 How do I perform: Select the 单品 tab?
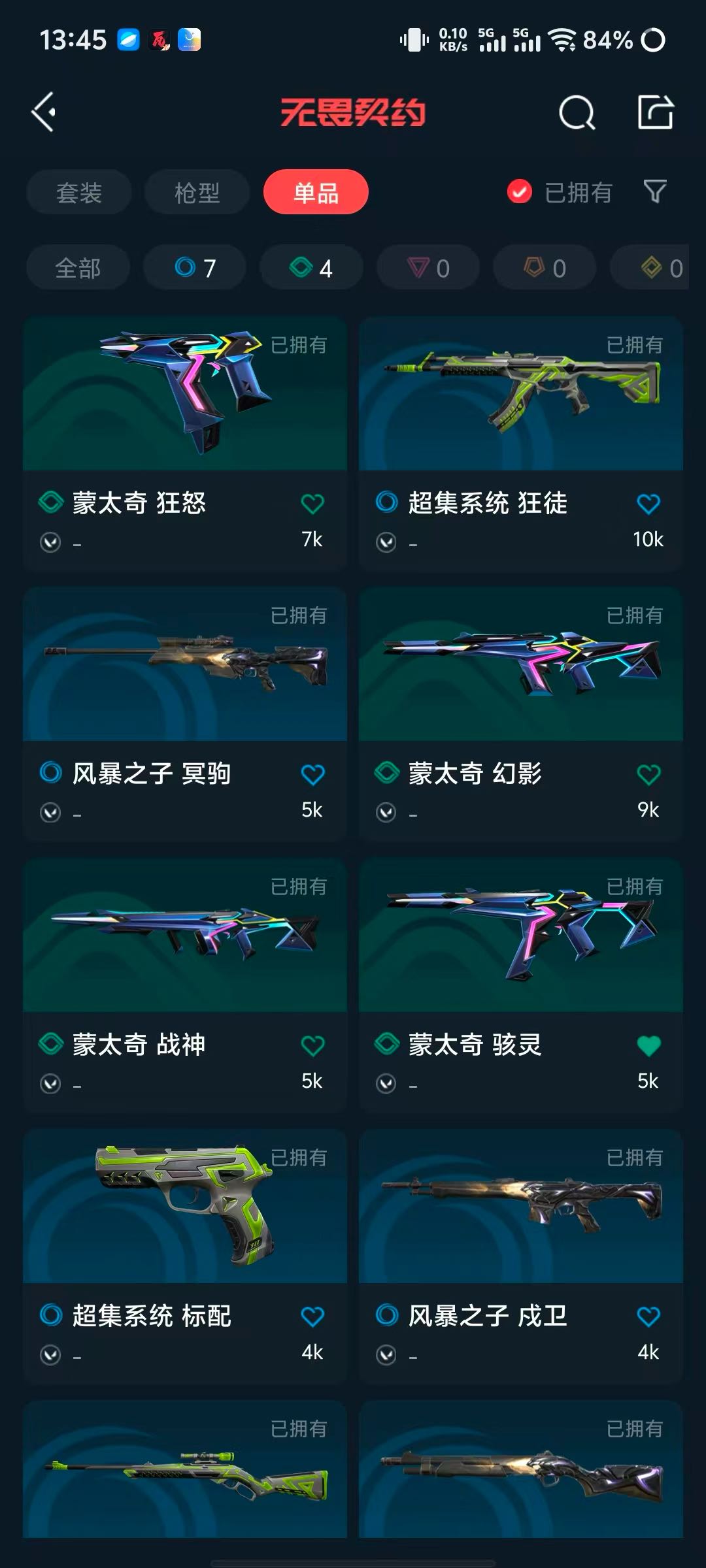(316, 192)
